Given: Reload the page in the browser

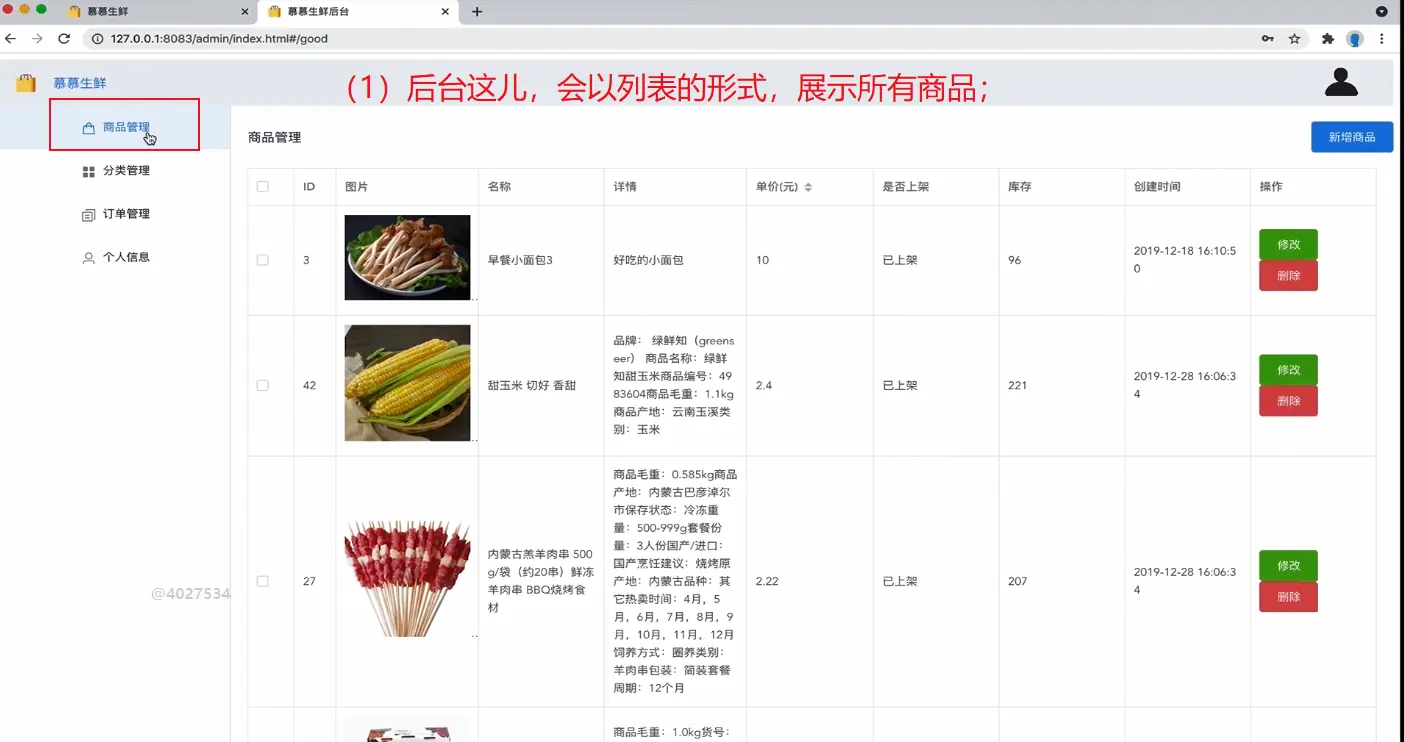Looking at the screenshot, I should point(64,39).
